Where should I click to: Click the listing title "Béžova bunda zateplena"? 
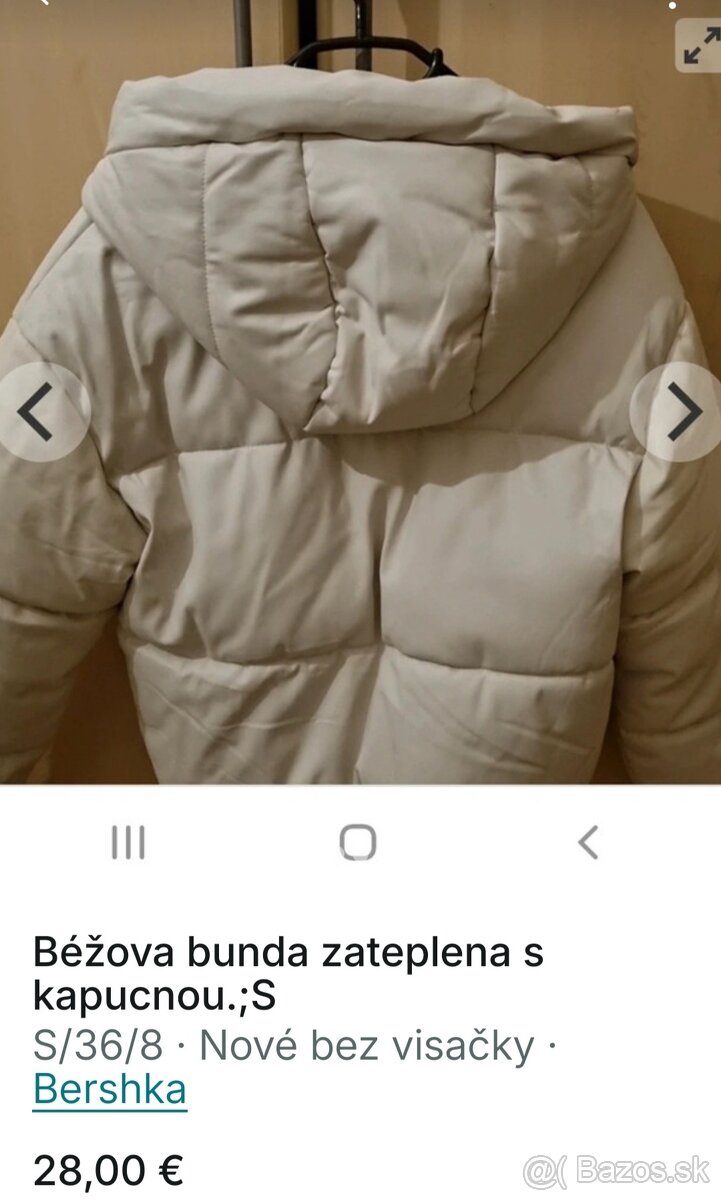coord(288,955)
